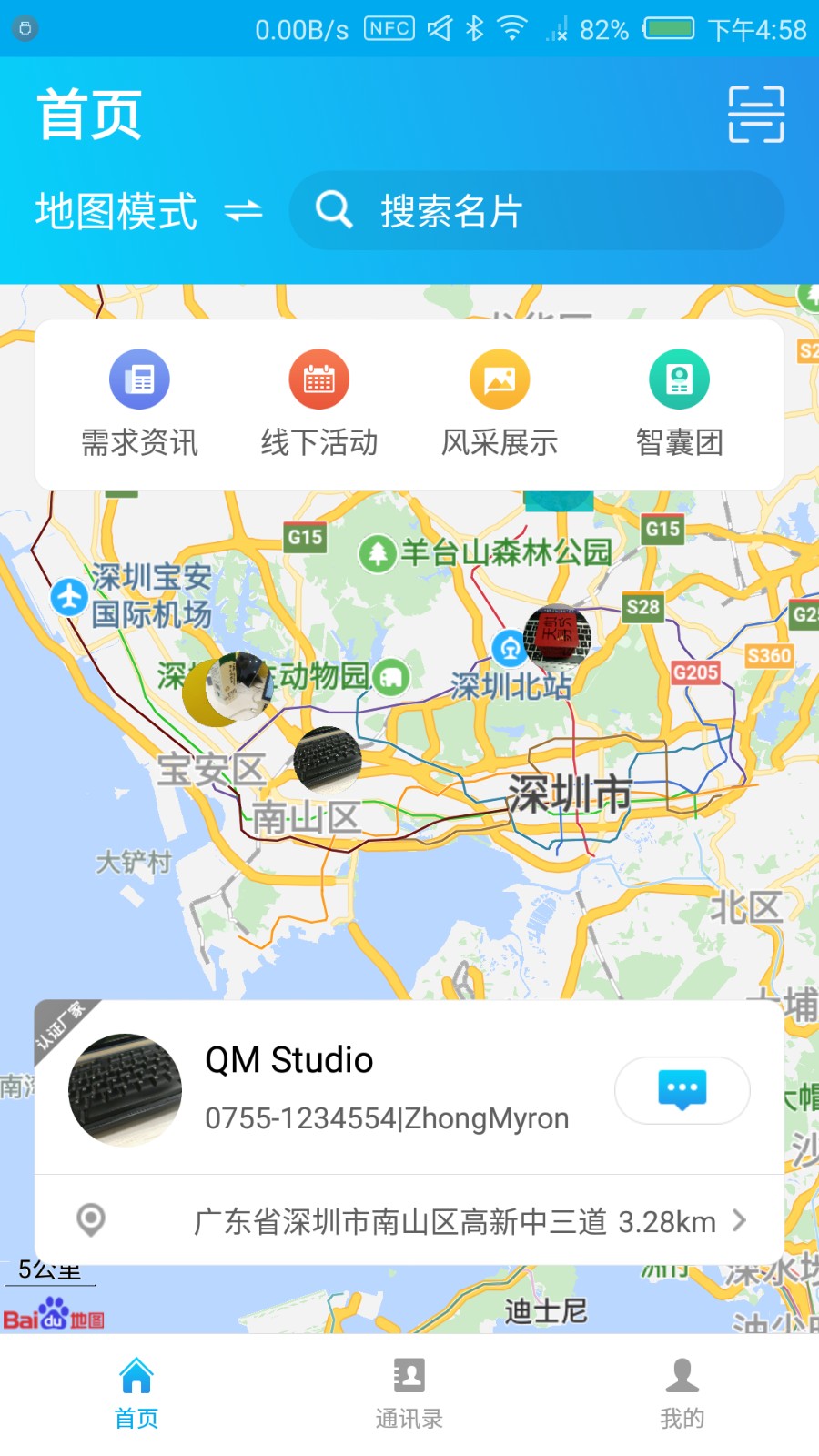
Task: Open 需求资讯 (demand info) icon
Action: tap(137, 379)
